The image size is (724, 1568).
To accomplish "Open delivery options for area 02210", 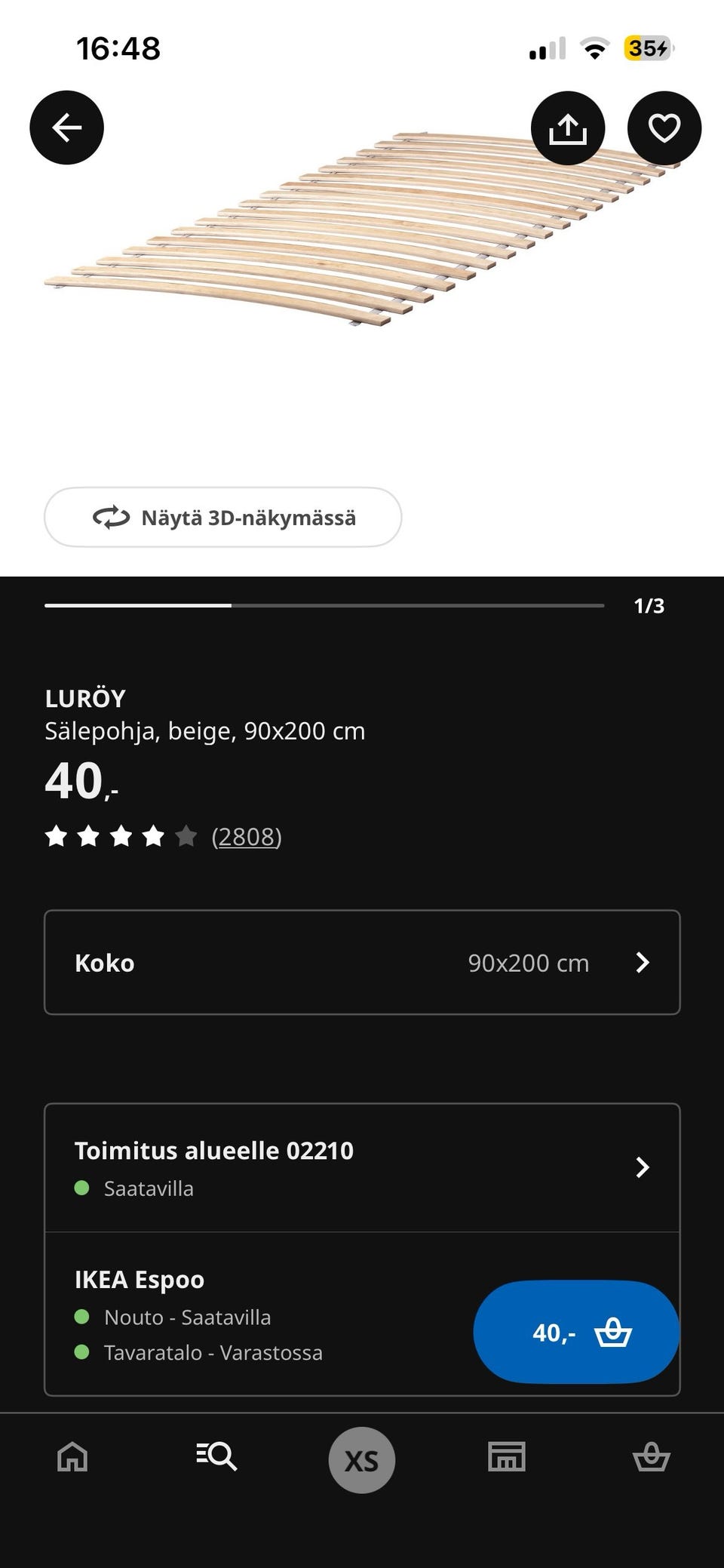I will click(x=362, y=1167).
